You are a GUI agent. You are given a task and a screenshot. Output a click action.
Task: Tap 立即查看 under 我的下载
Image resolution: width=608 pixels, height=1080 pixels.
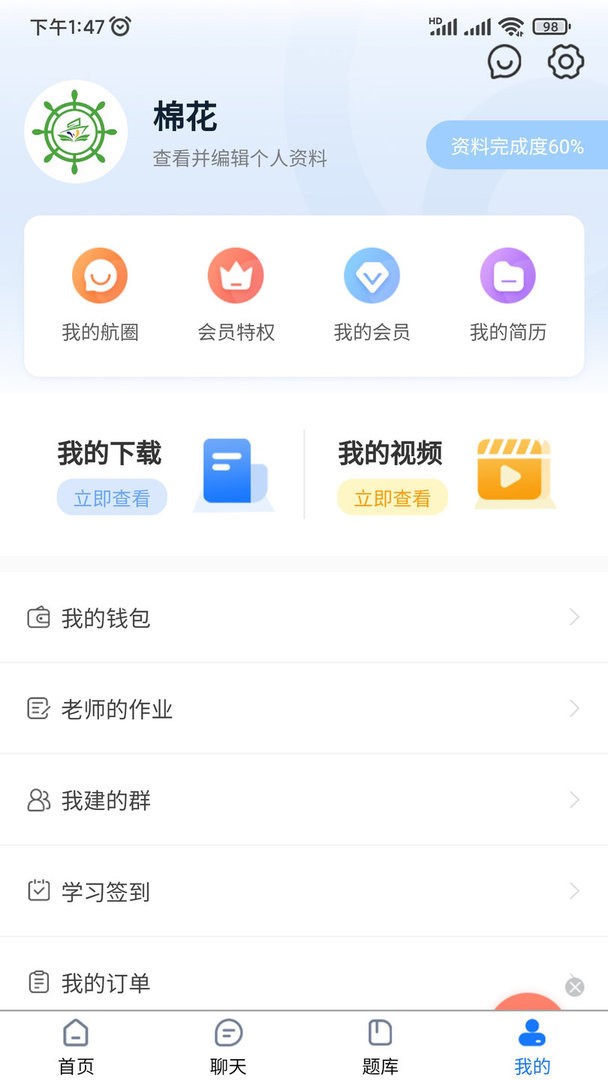(112, 498)
